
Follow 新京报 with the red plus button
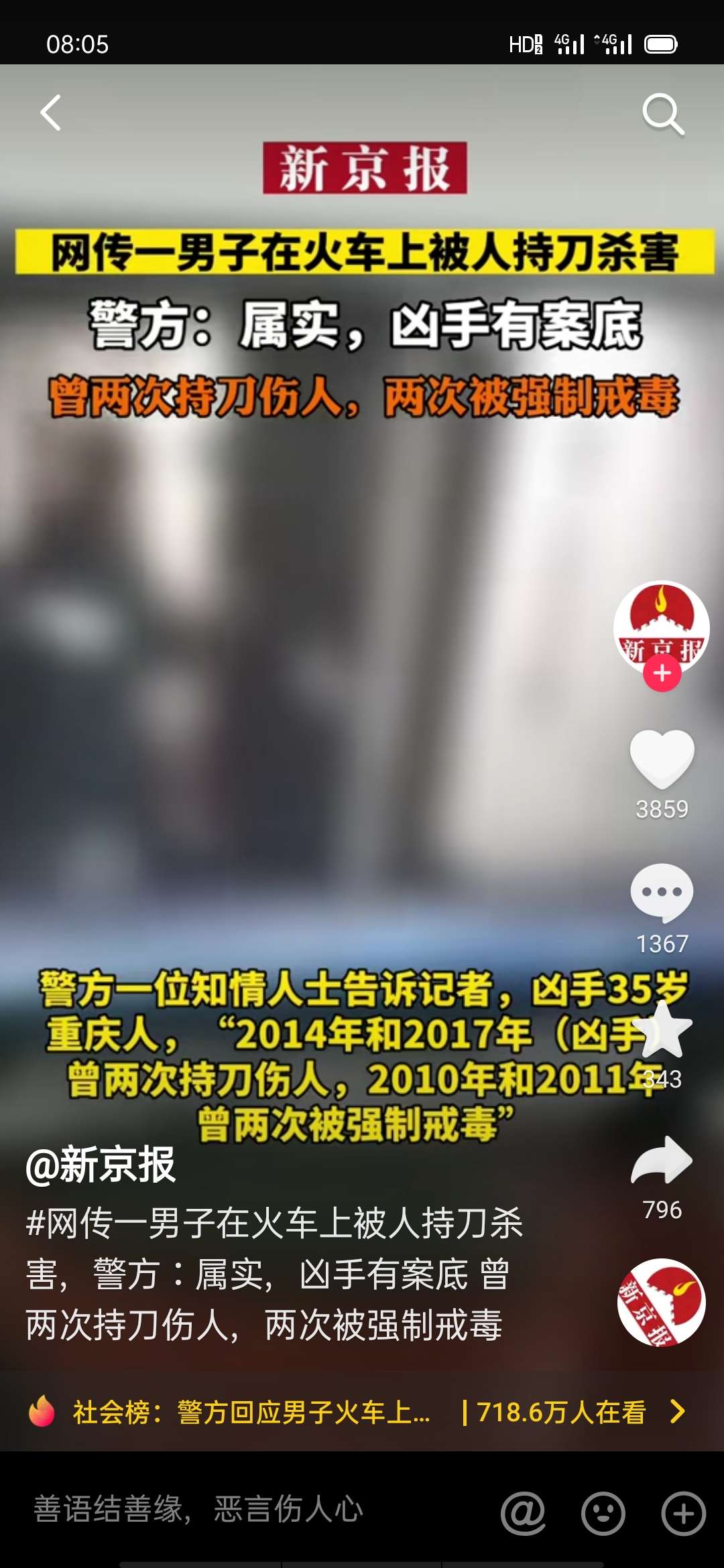tap(662, 673)
